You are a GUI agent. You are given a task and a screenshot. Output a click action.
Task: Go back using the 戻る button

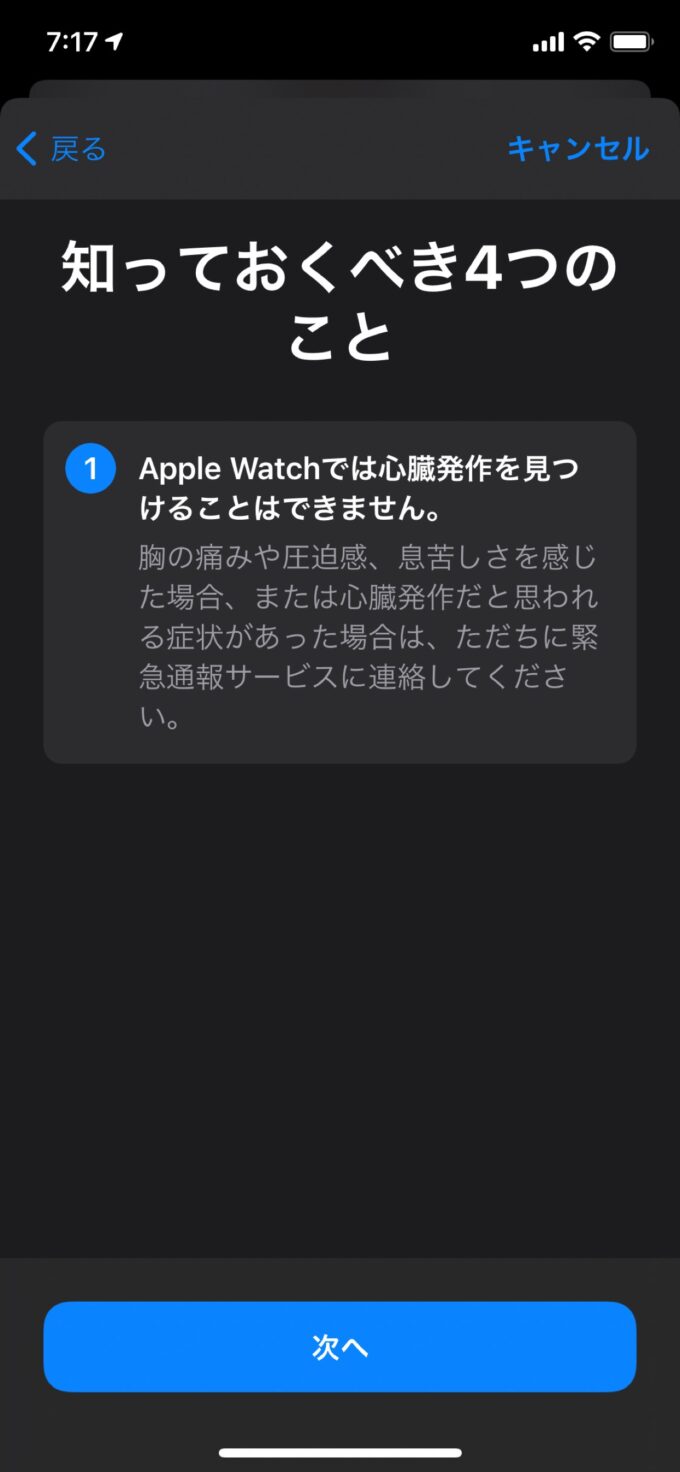click(62, 150)
